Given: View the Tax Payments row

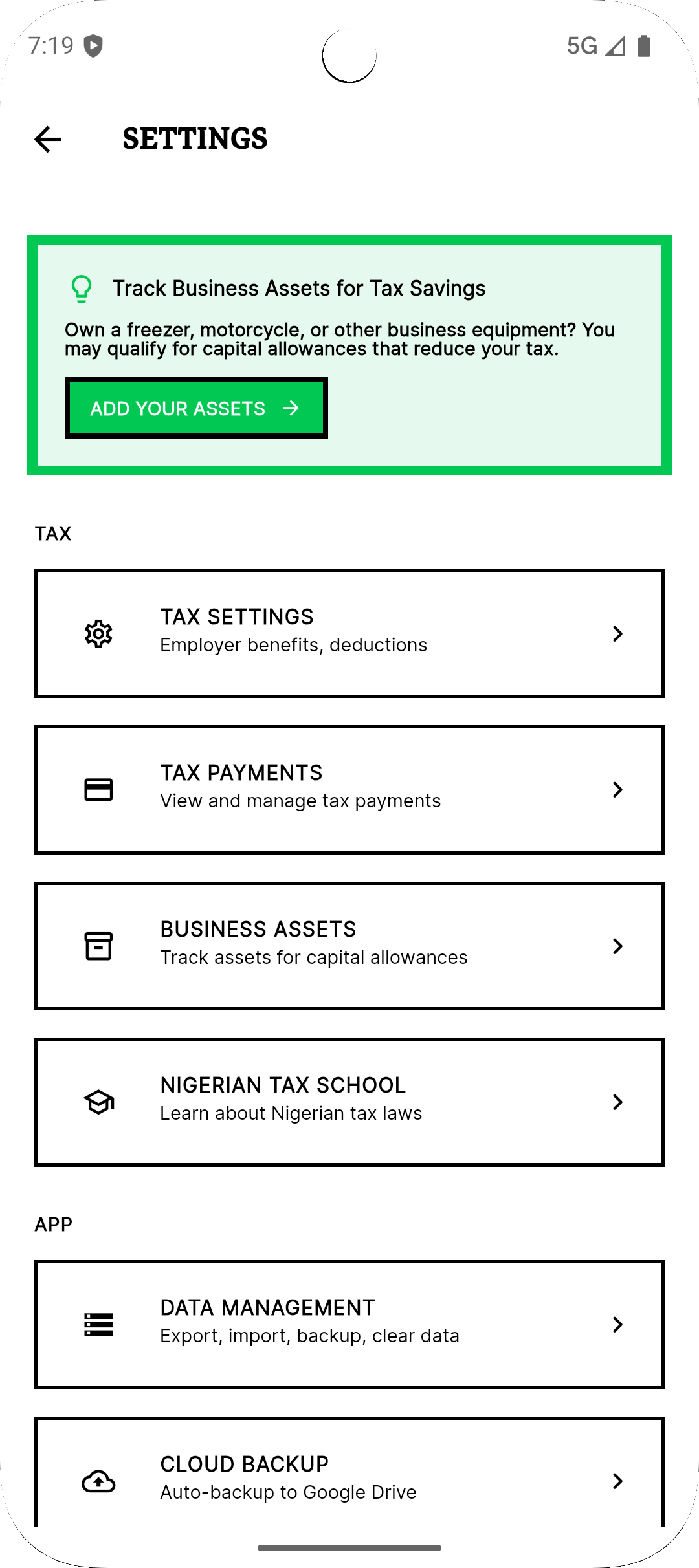Looking at the screenshot, I should 349,789.
